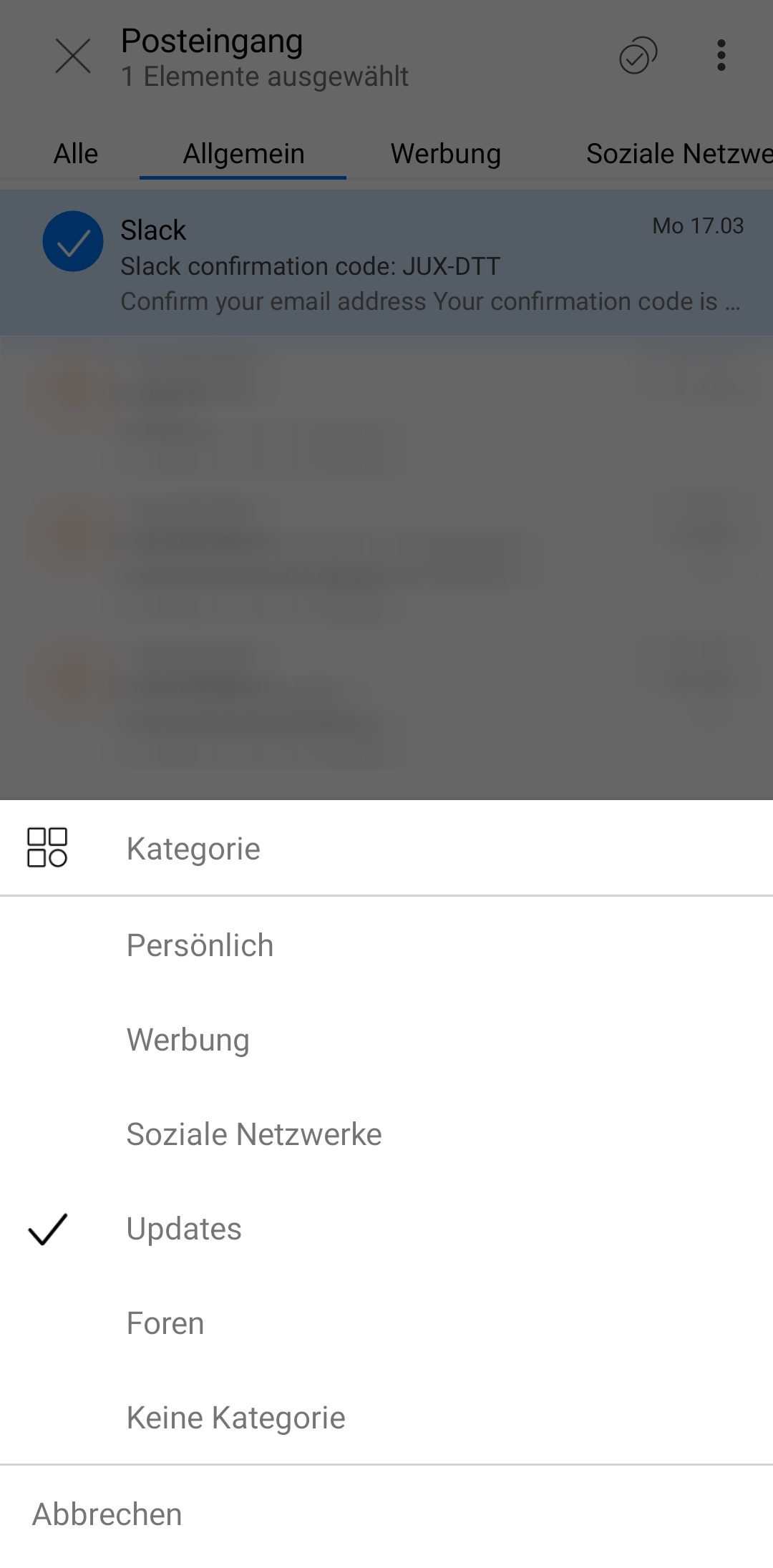Close selection mode with the X icon

73,56
